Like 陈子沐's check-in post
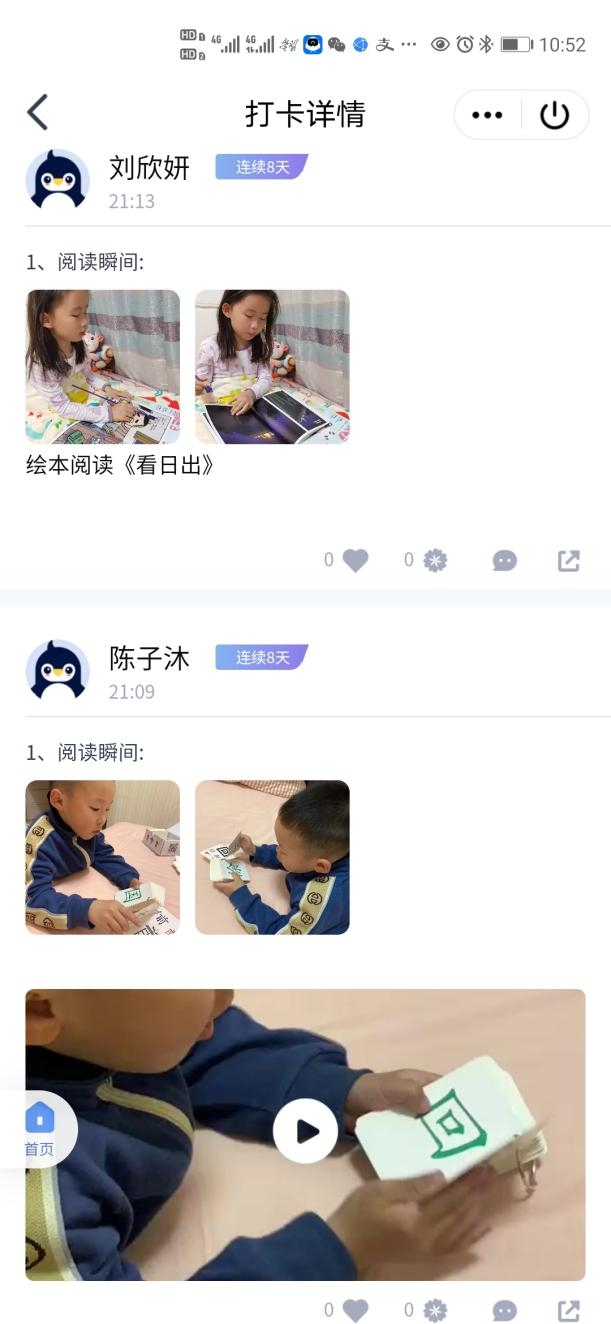This screenshot has height=1324, width=611. coord(355,1310)
